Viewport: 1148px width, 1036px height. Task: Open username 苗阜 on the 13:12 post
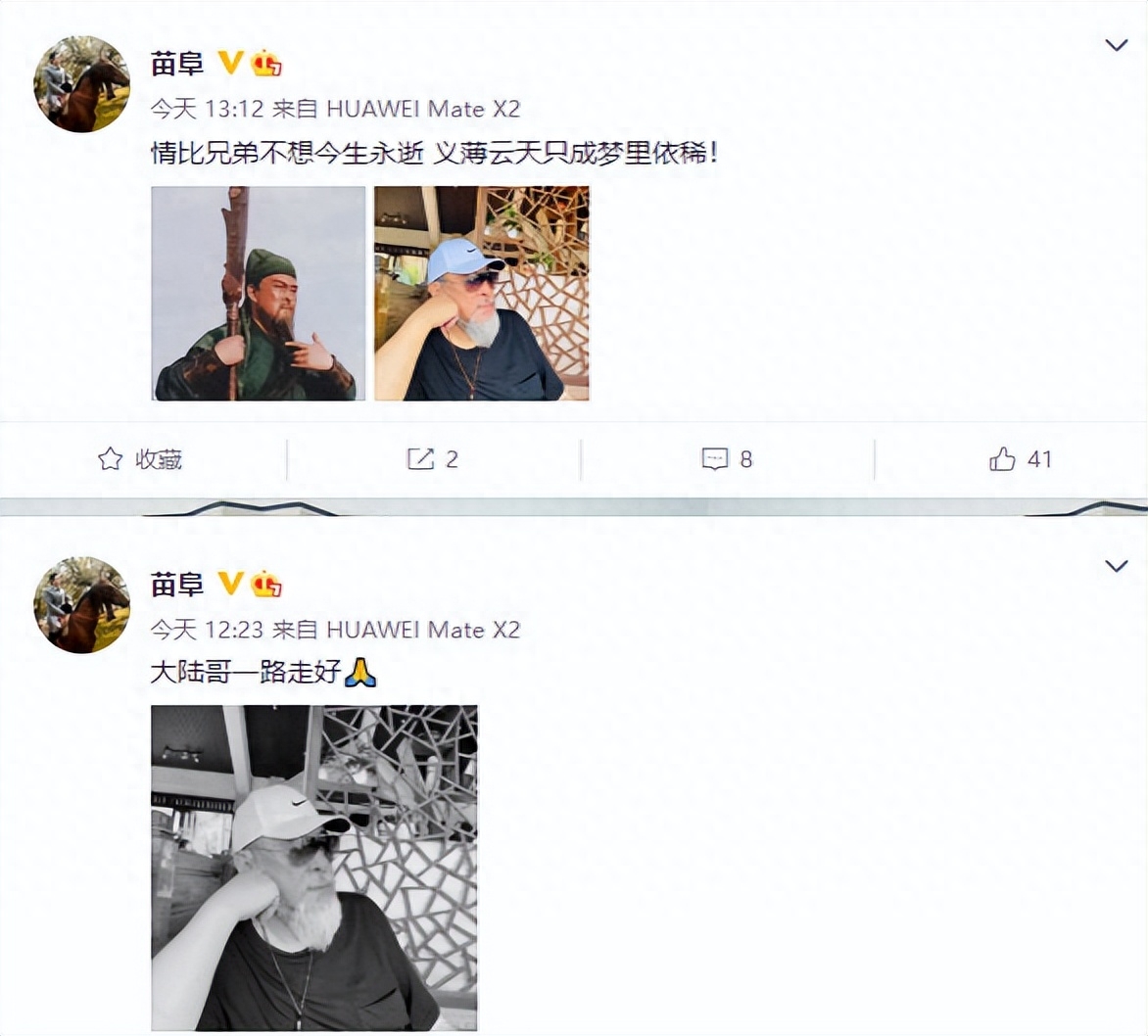tap(177, 64)
